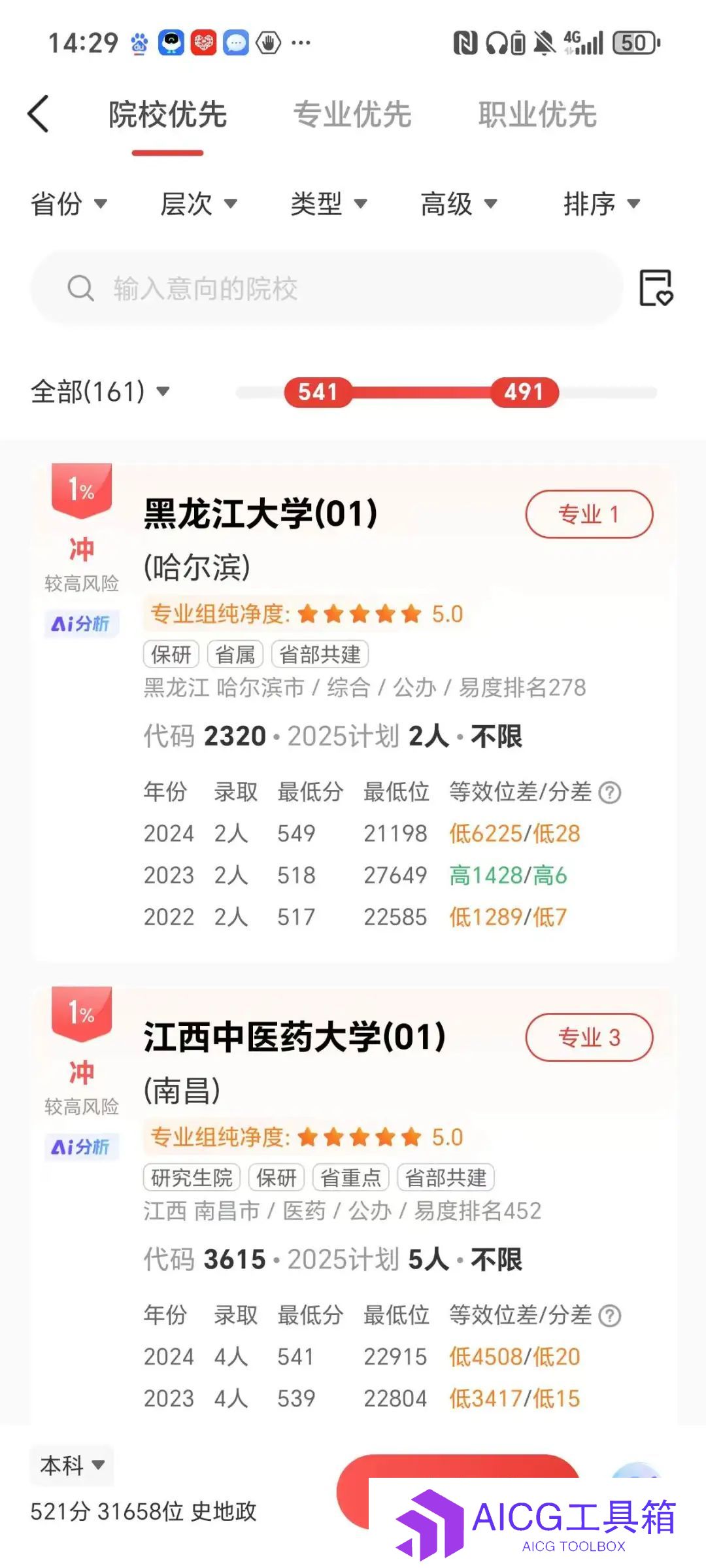Screen dimensions: 706x1568
Task: Open the 排序 sorting dropdown
Action: 602,203
